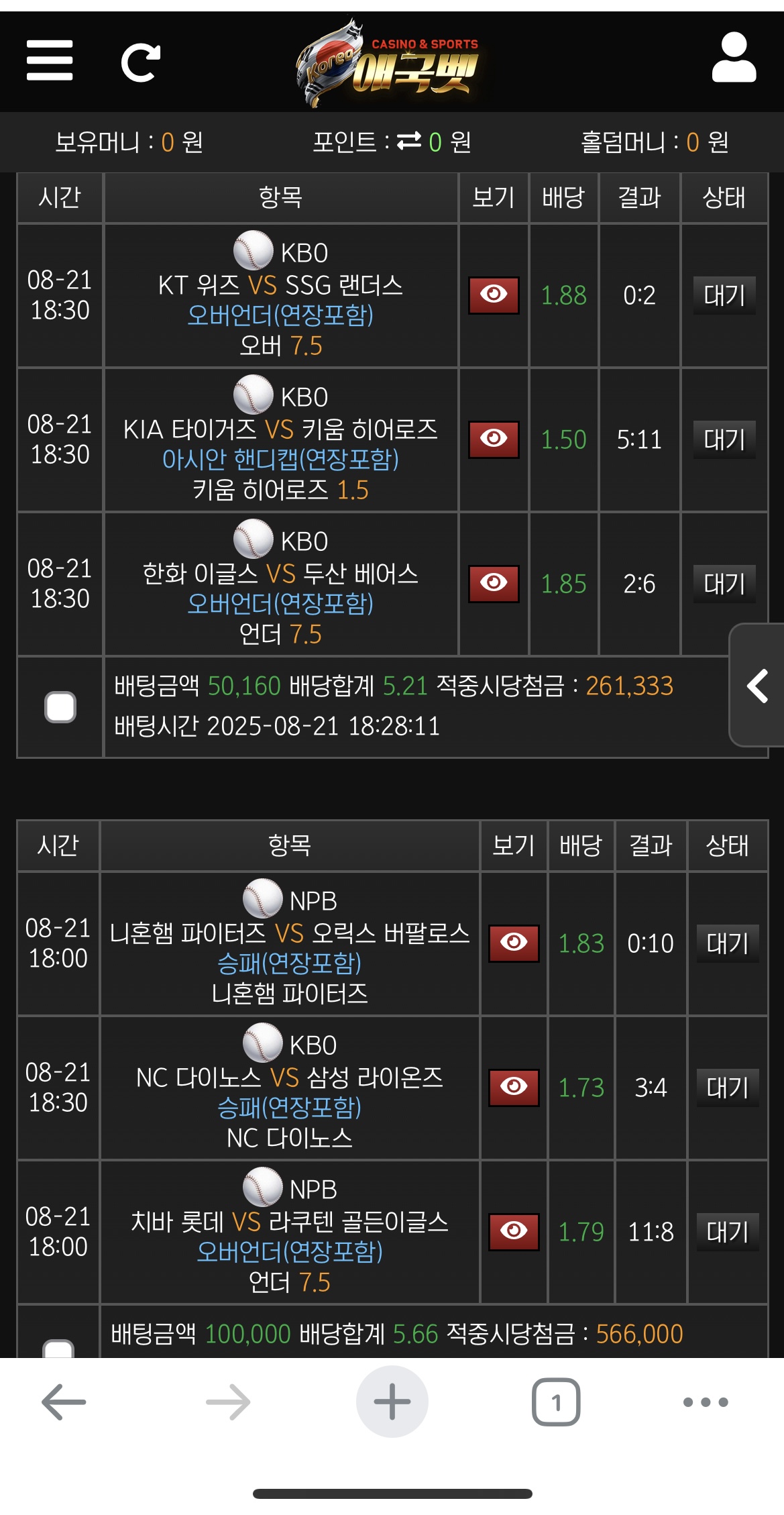784x1515 pixels.
Task: Expand the side panel arrow tab
Action: click(x=758, y=686)
